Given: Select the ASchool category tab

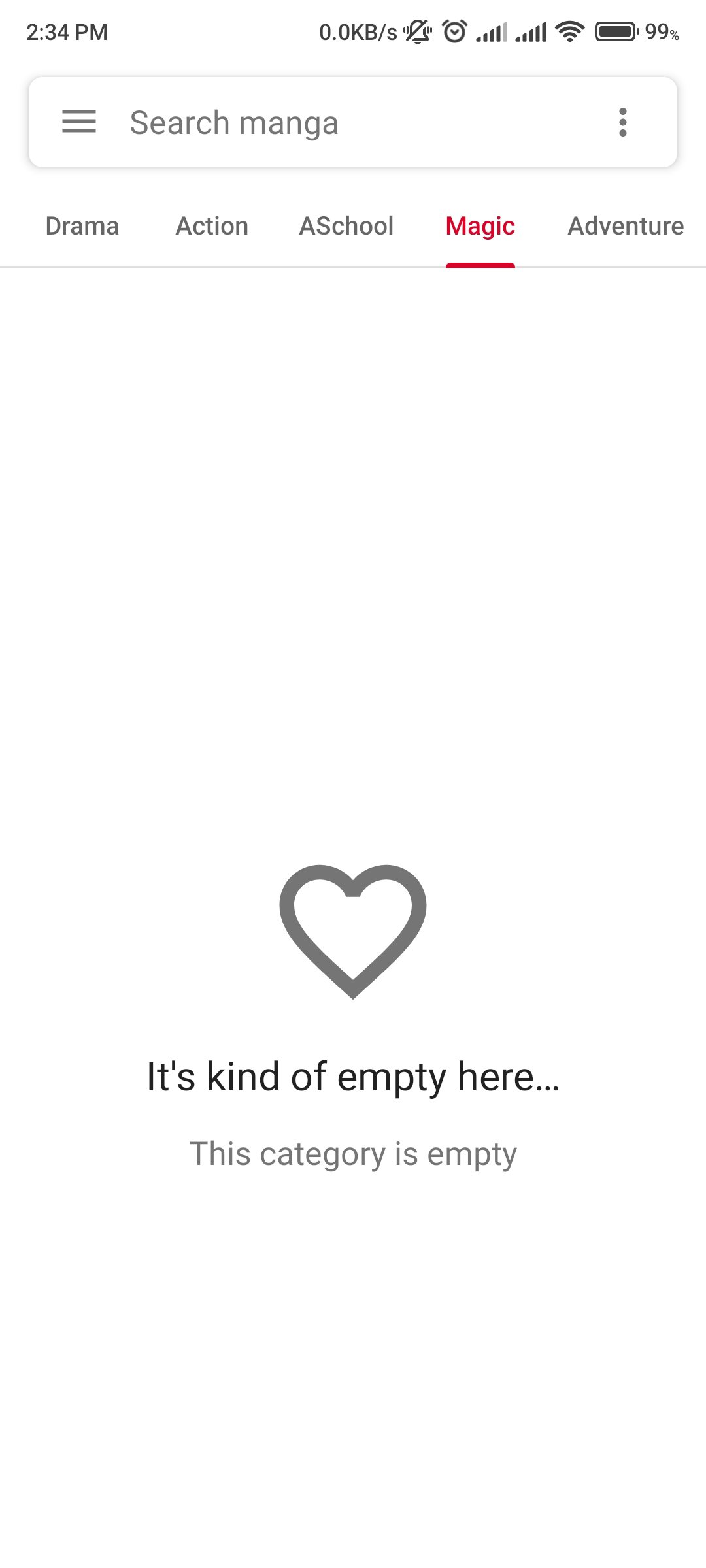Looking at the screenshot, I should point(346,226).
